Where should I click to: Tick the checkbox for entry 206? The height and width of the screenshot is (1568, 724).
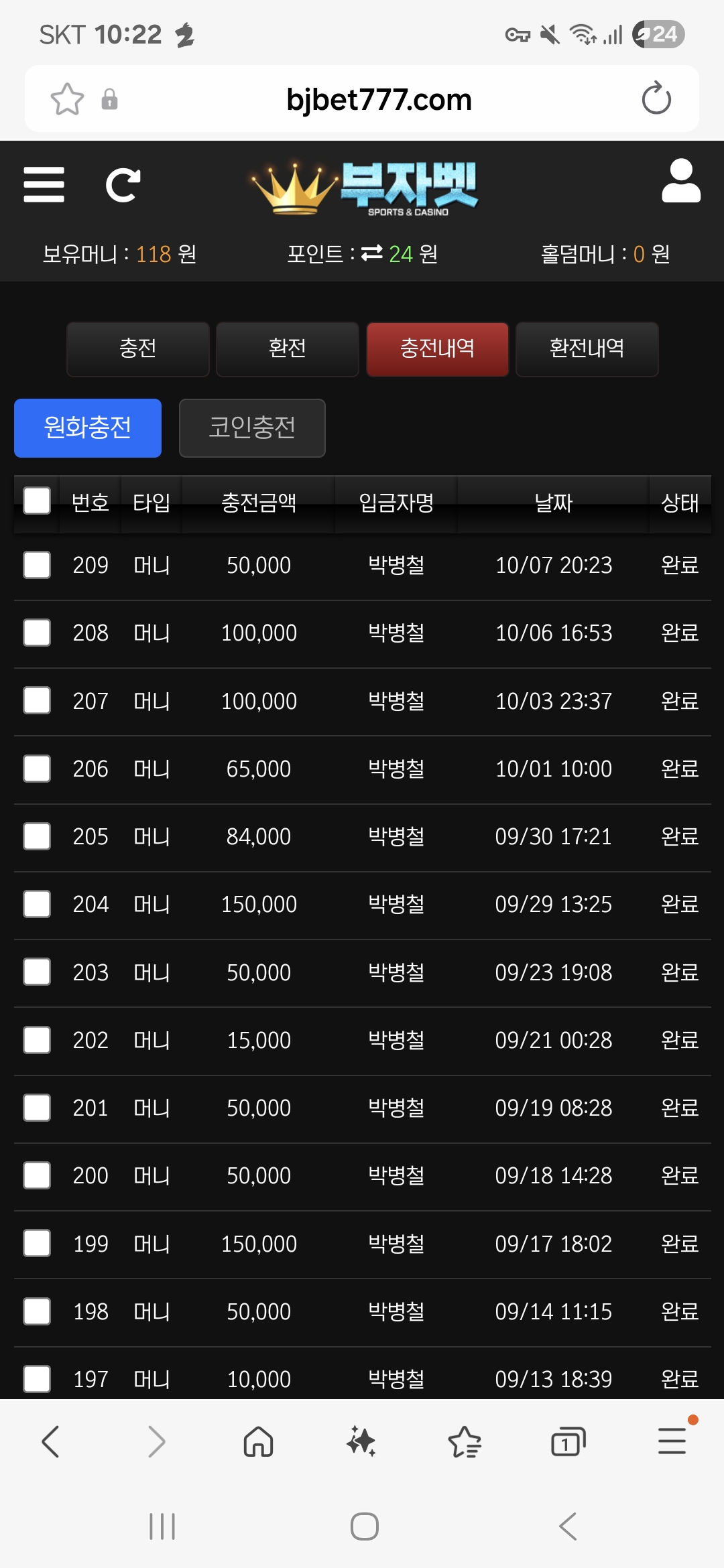coord(37,769)
